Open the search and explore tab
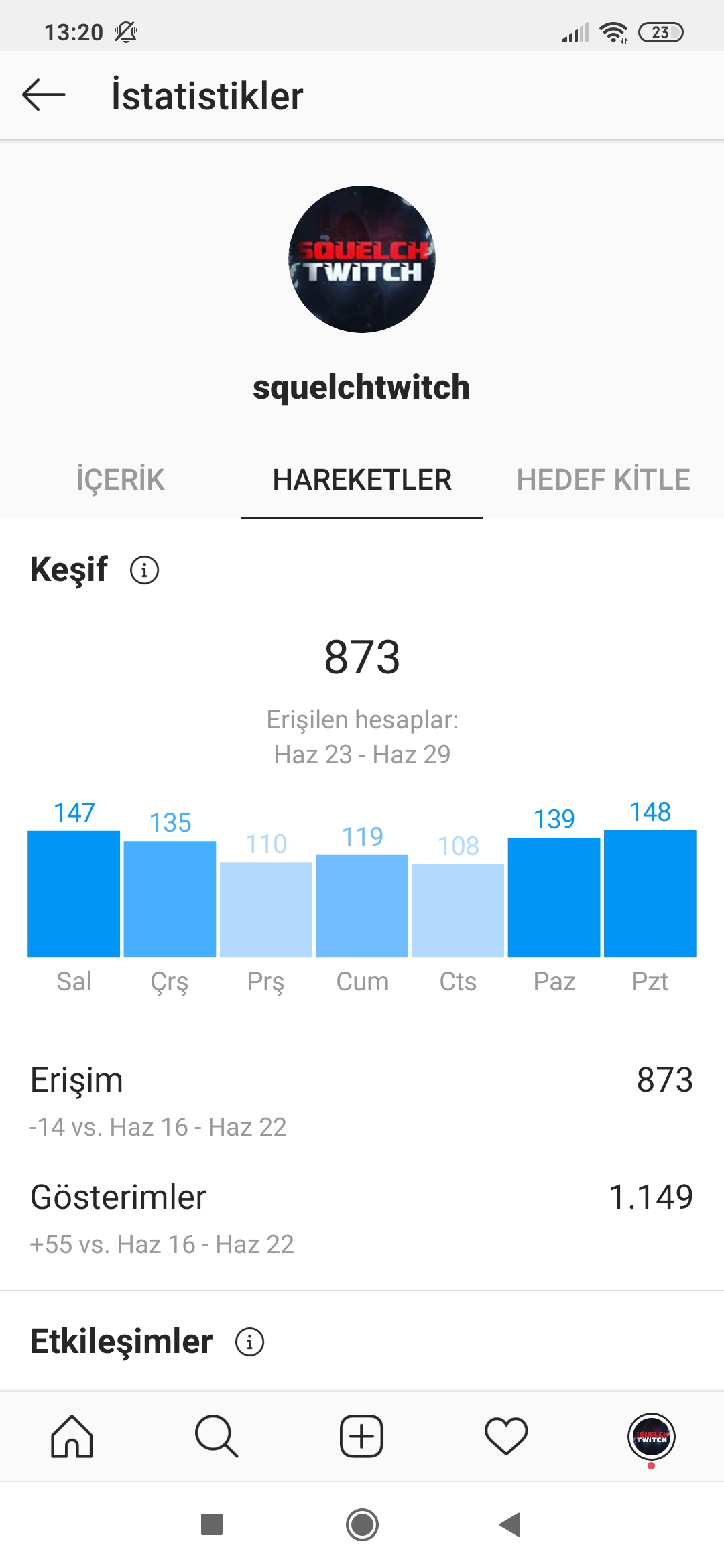This screenshot has width=724, height=1568. point(217,1436)
